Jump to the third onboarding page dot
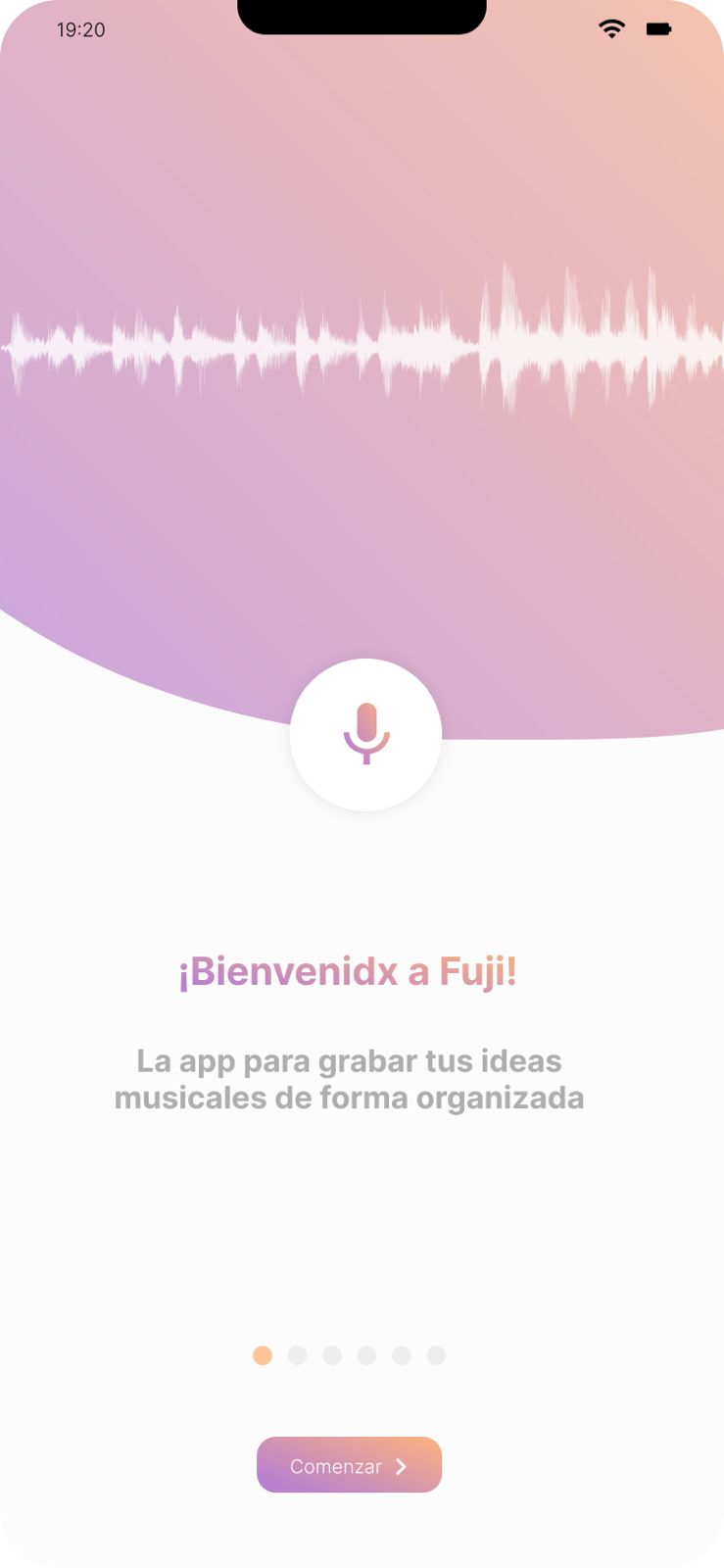This screenshot has height=1568, width=724. click(332, 1355)
